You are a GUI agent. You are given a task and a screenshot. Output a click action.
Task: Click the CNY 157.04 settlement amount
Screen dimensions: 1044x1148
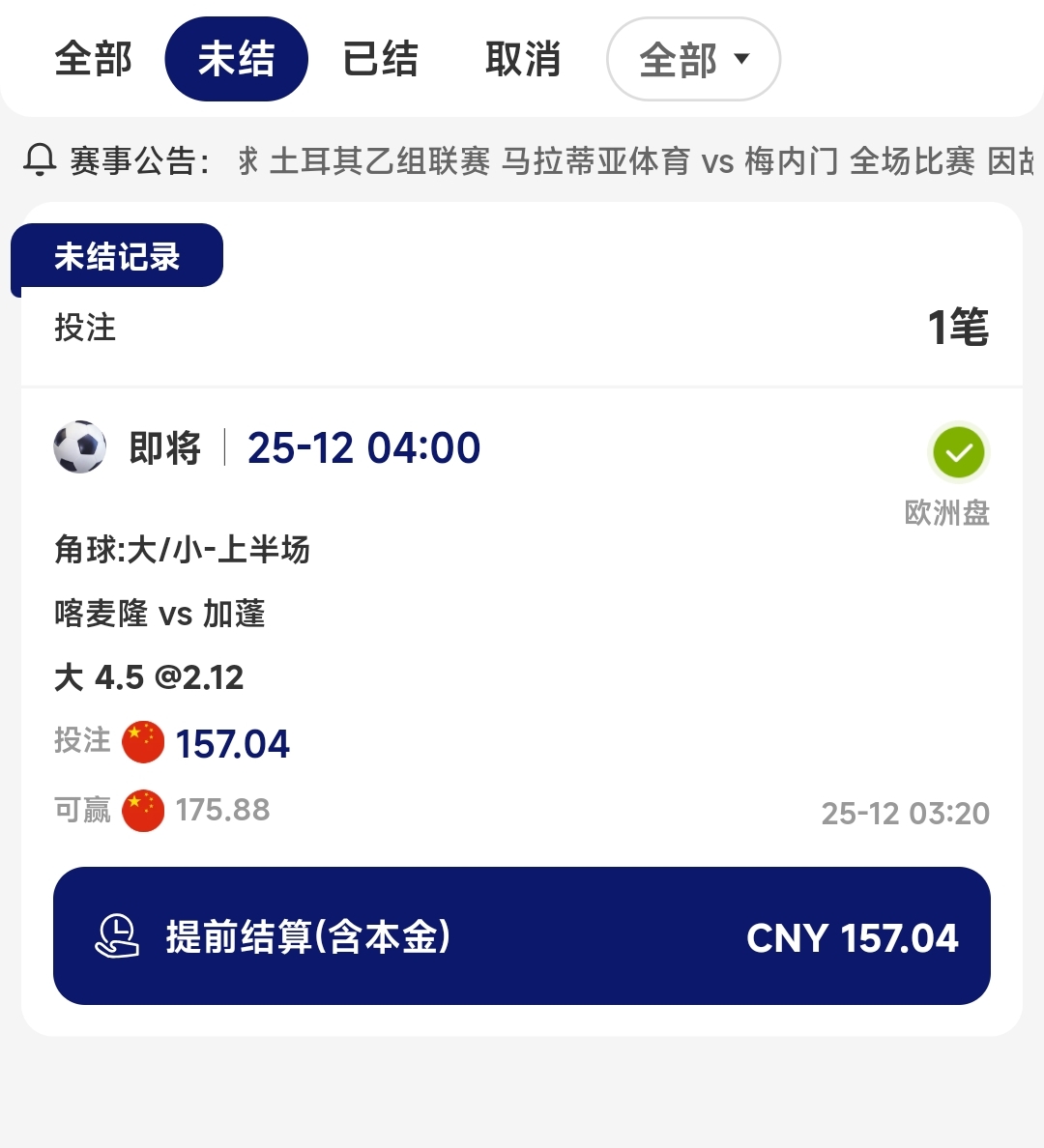[854, 935]
